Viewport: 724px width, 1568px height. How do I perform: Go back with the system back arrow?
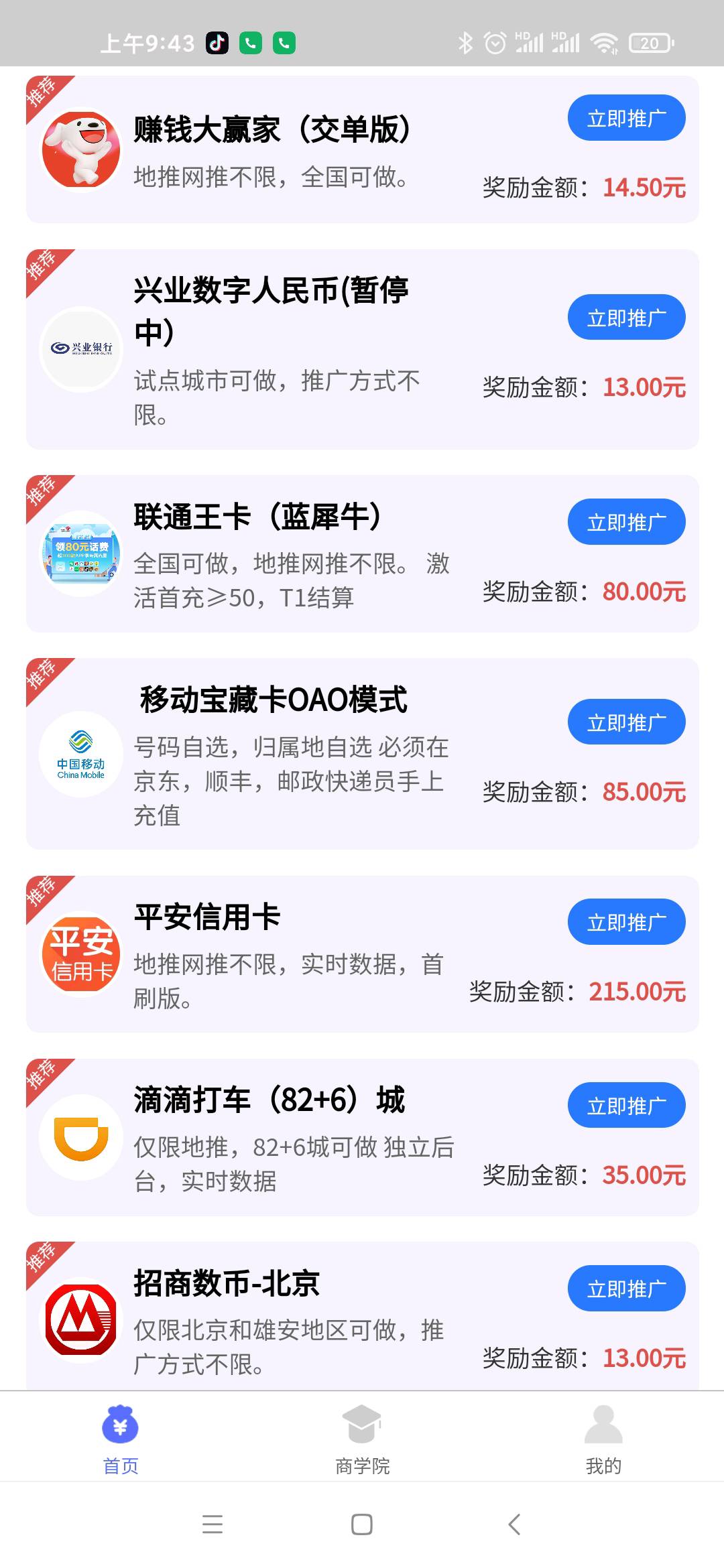tap(514, 1524)
